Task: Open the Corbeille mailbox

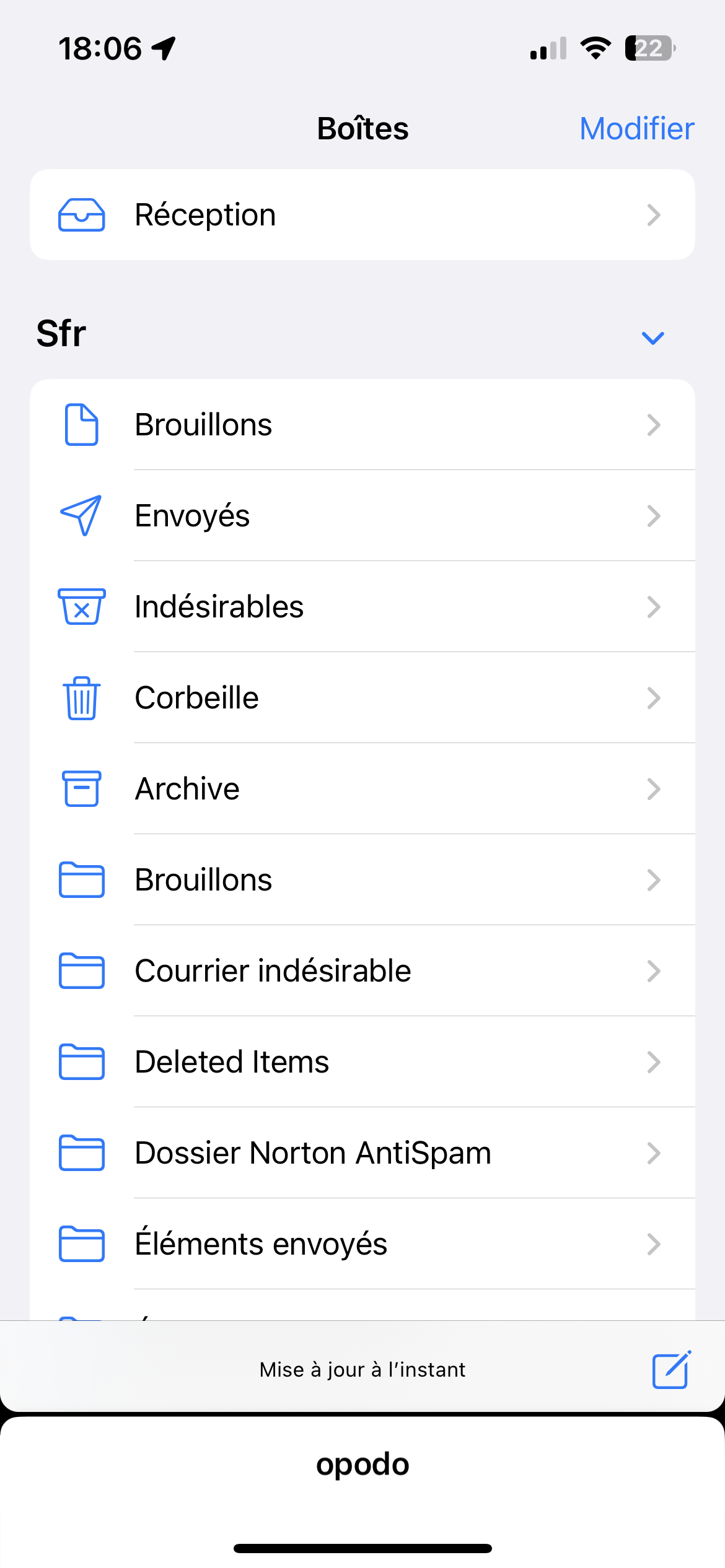Action: [x=362, y=698]
